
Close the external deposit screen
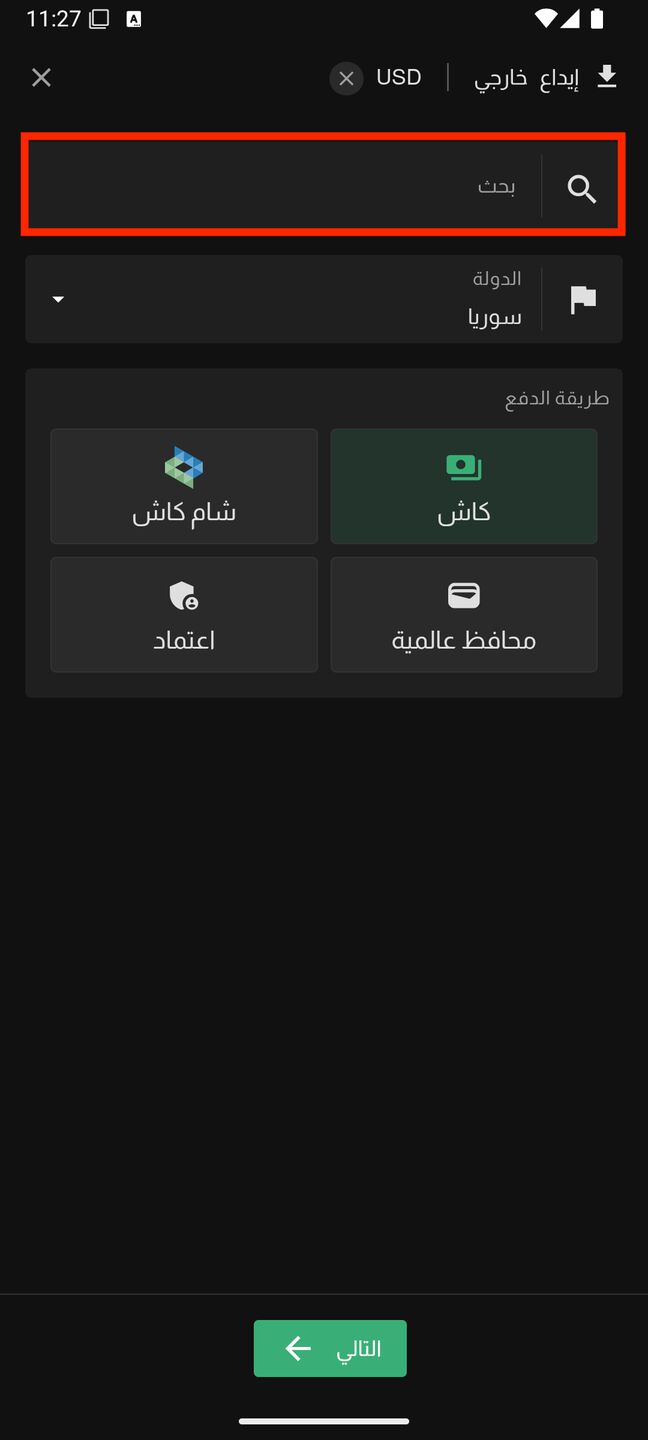click(x=41, y=77)
